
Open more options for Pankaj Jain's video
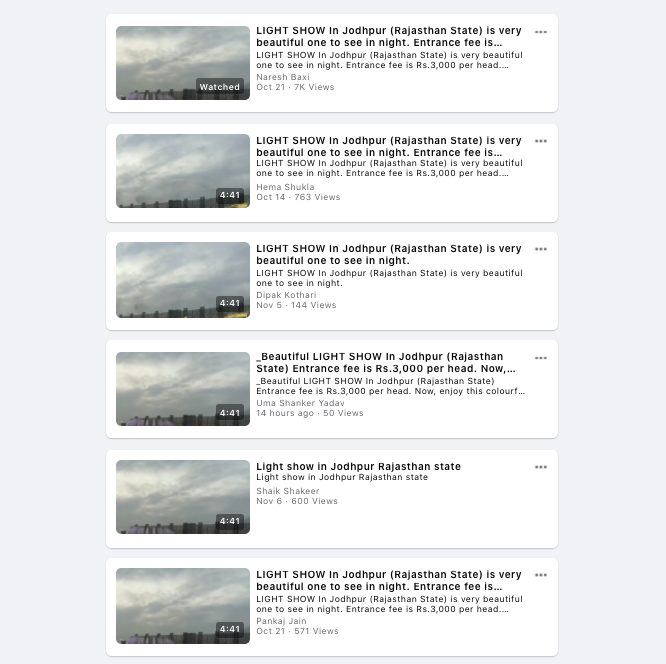tap(541, 575)
